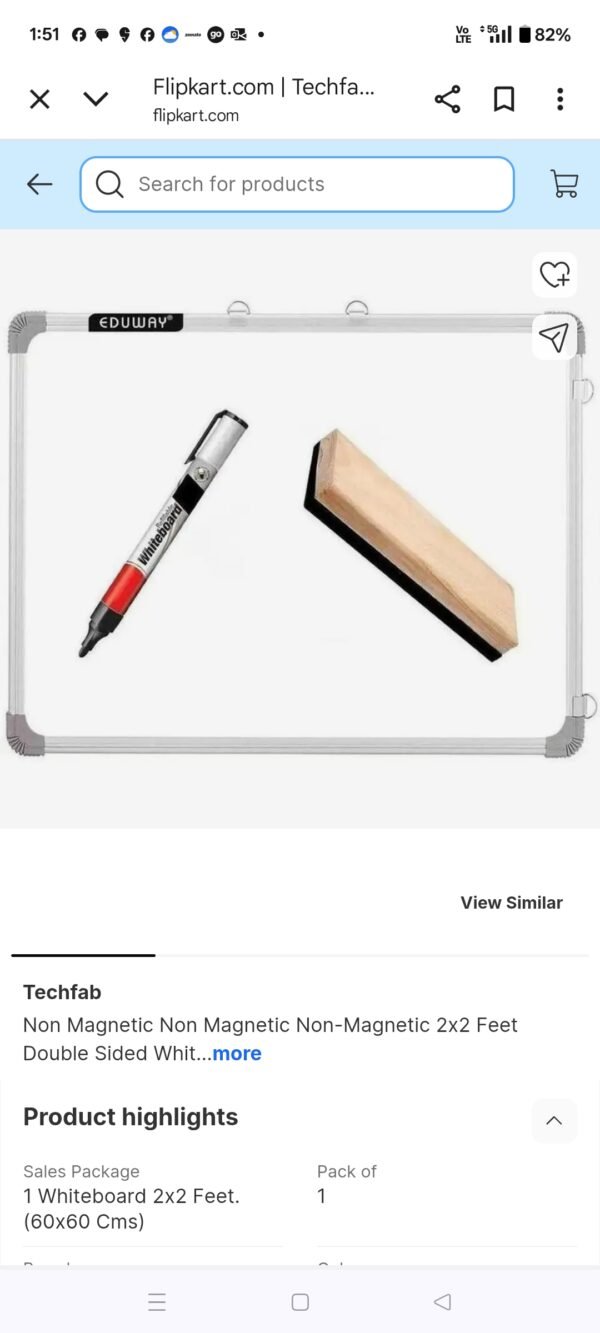Expand the product title with more
600x1333 pixels.
(237, 1053)
